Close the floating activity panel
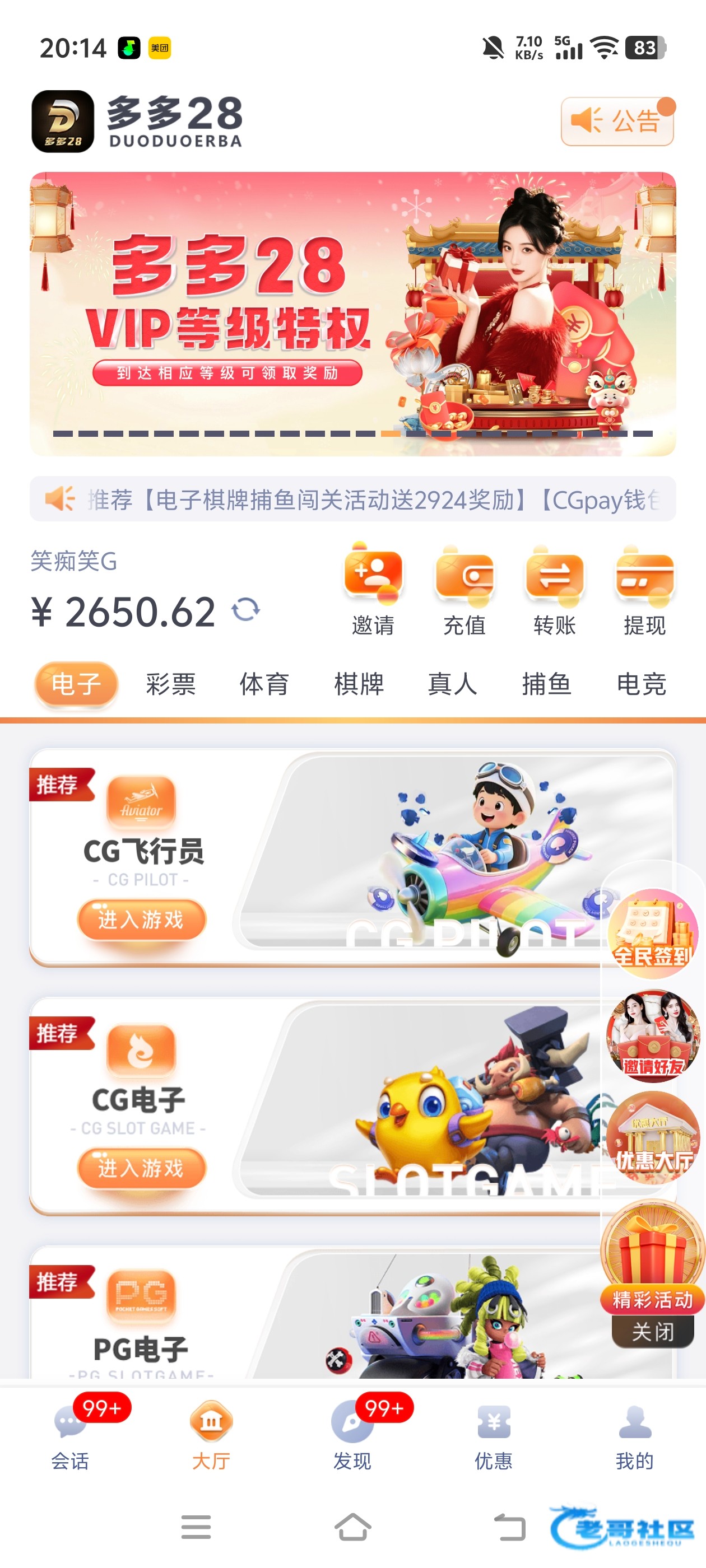 [x=653, y=1332]
